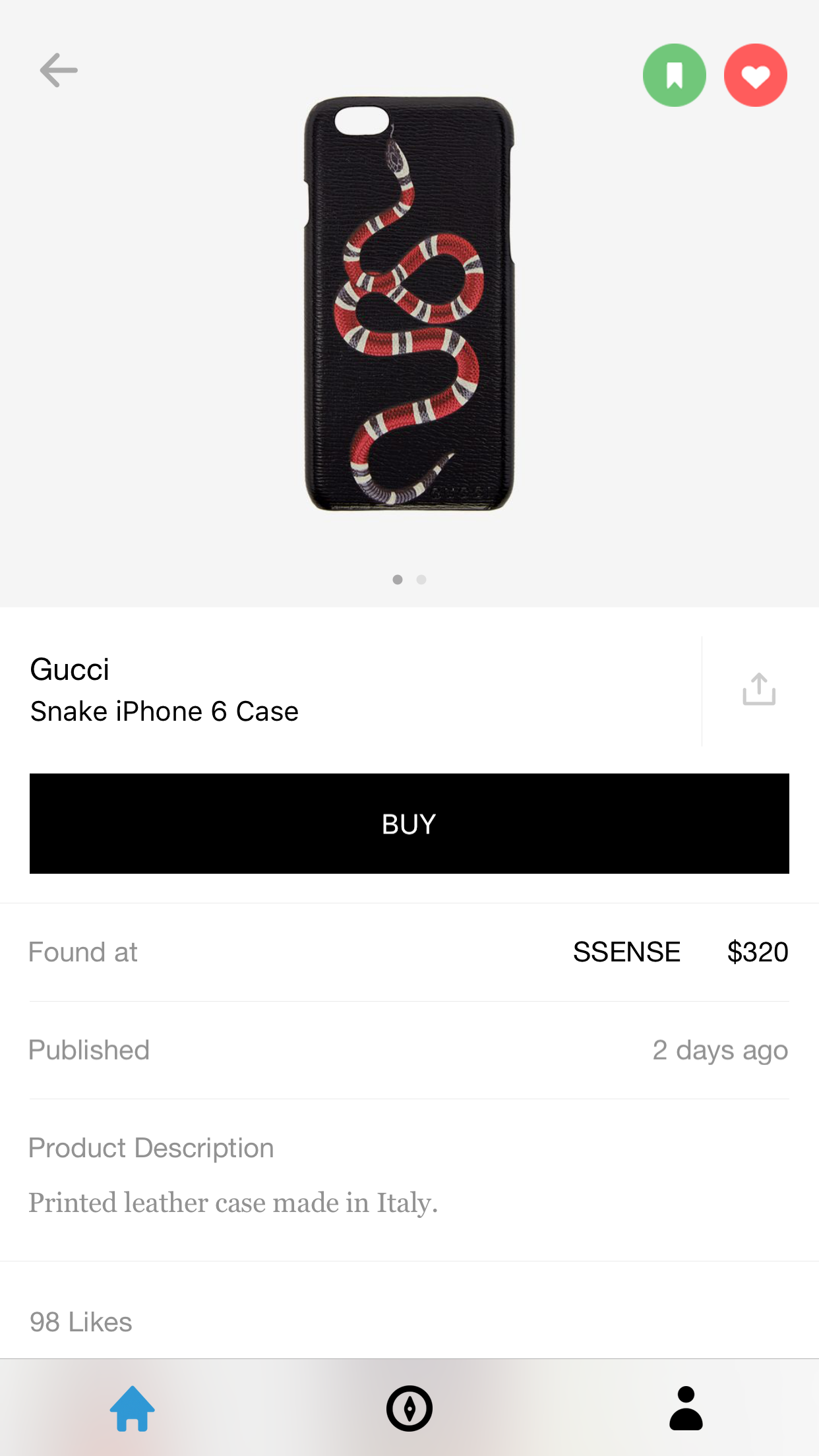Tap the BUY button
Screen dimensions: 819x1456
coord(409,823)
